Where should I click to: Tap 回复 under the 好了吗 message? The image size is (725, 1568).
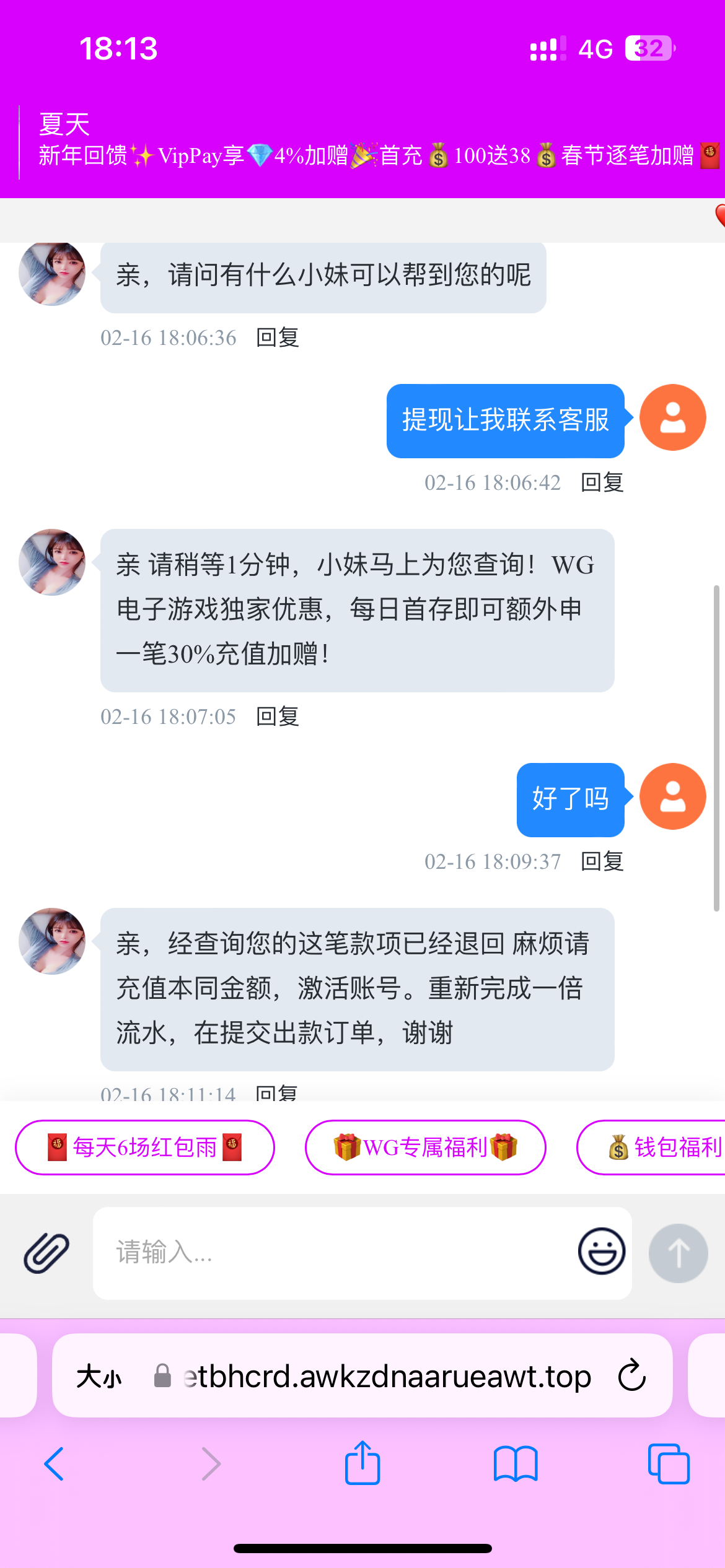pos(602,861)
